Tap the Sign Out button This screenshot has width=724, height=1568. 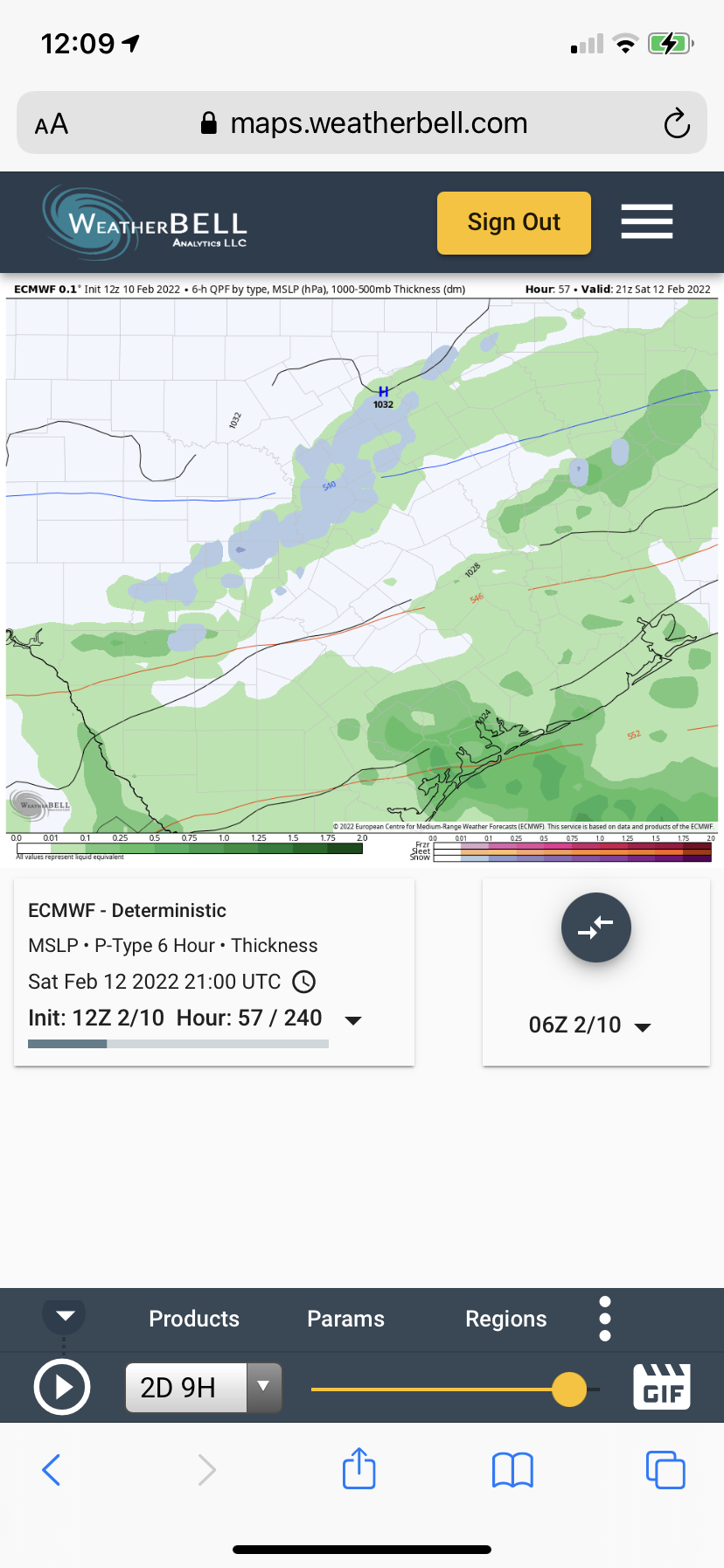click(513, 223)
